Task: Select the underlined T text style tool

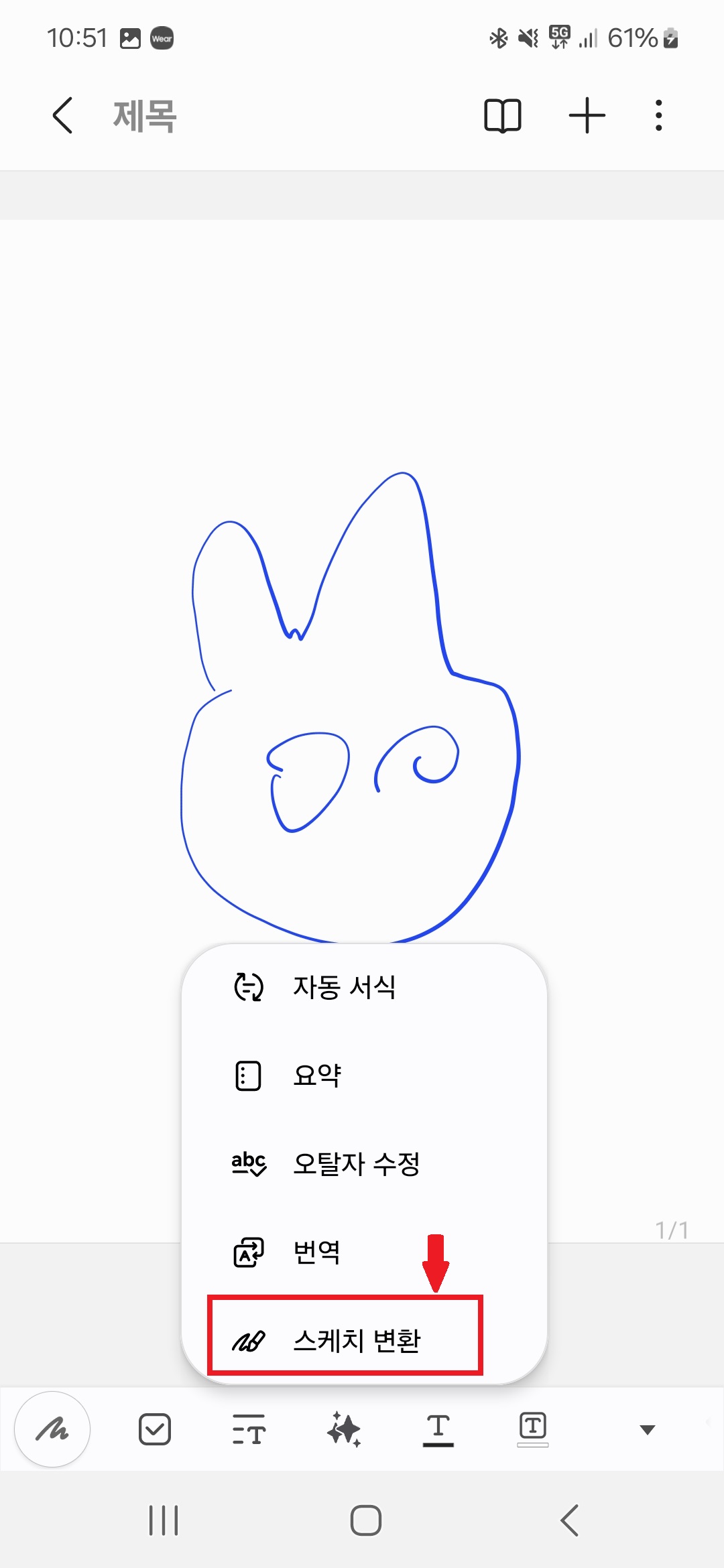Action: [440, 1429]
